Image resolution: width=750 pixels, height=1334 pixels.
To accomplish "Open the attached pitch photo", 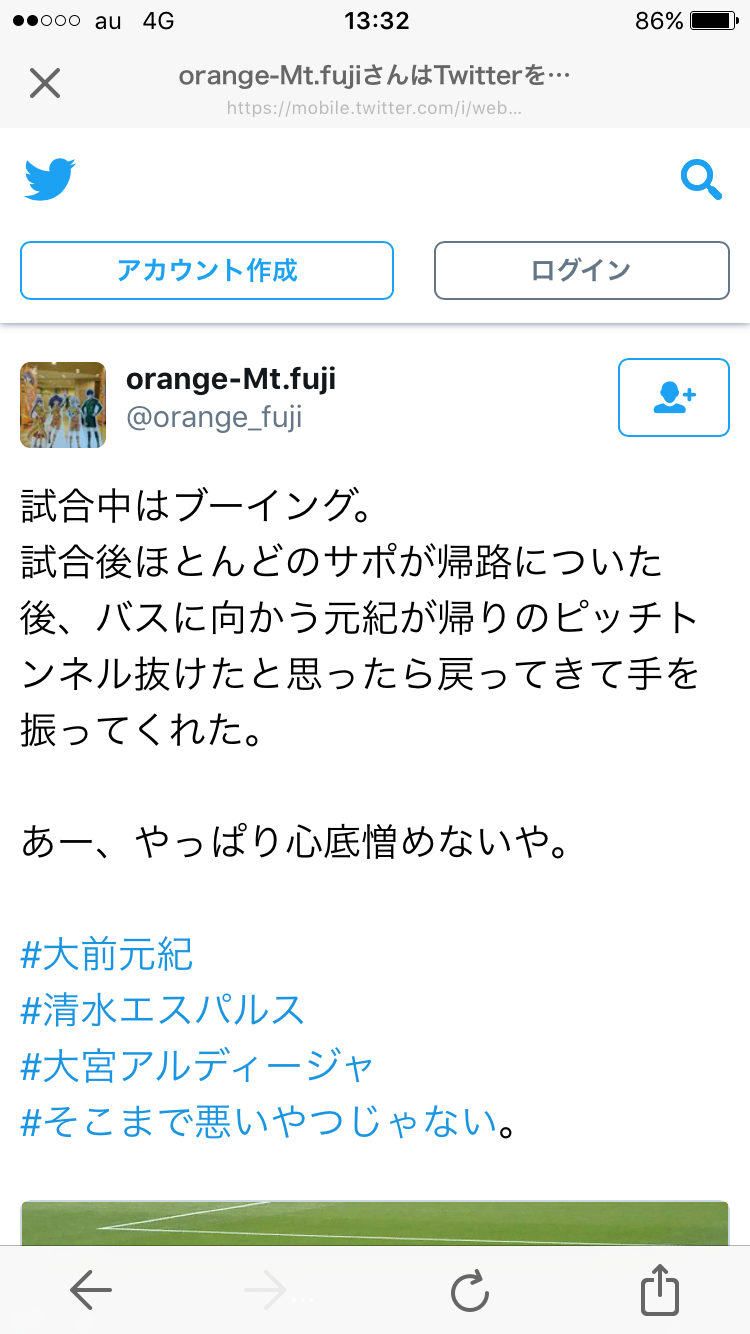I will (x=375, y=1223).
